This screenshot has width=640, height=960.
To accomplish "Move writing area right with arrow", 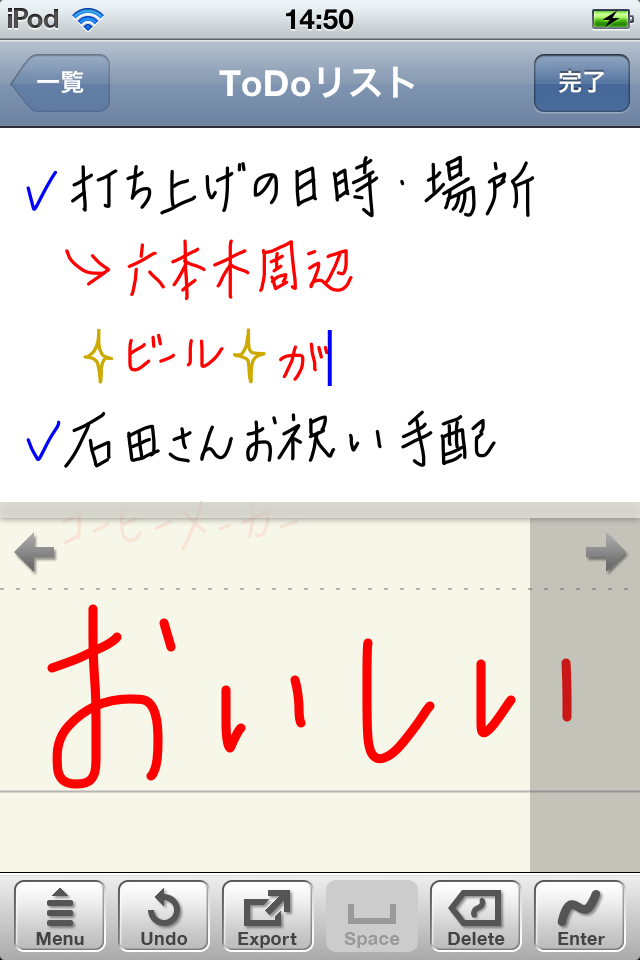I will (606, 553).
